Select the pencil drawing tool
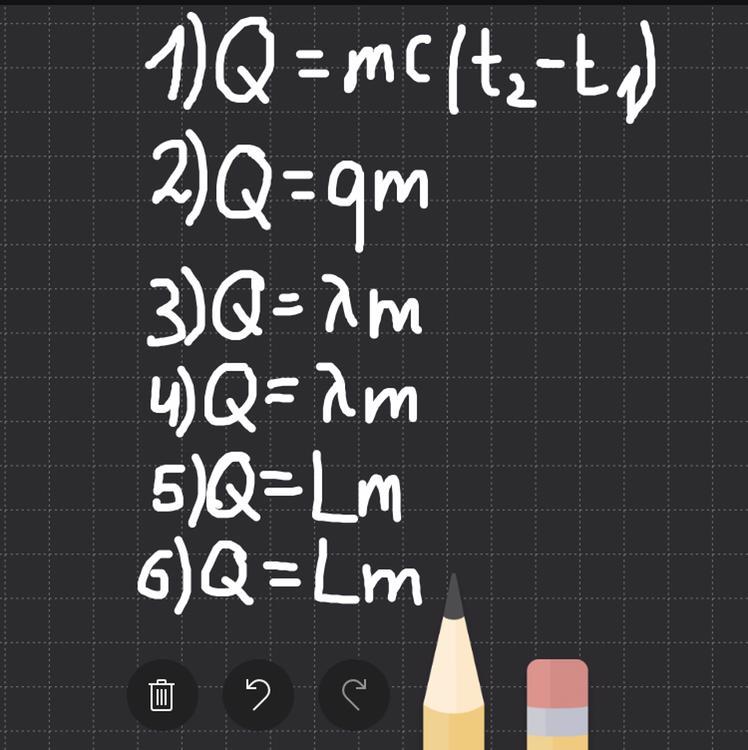The width and height of the screenshot is (748, 750). 454,680
